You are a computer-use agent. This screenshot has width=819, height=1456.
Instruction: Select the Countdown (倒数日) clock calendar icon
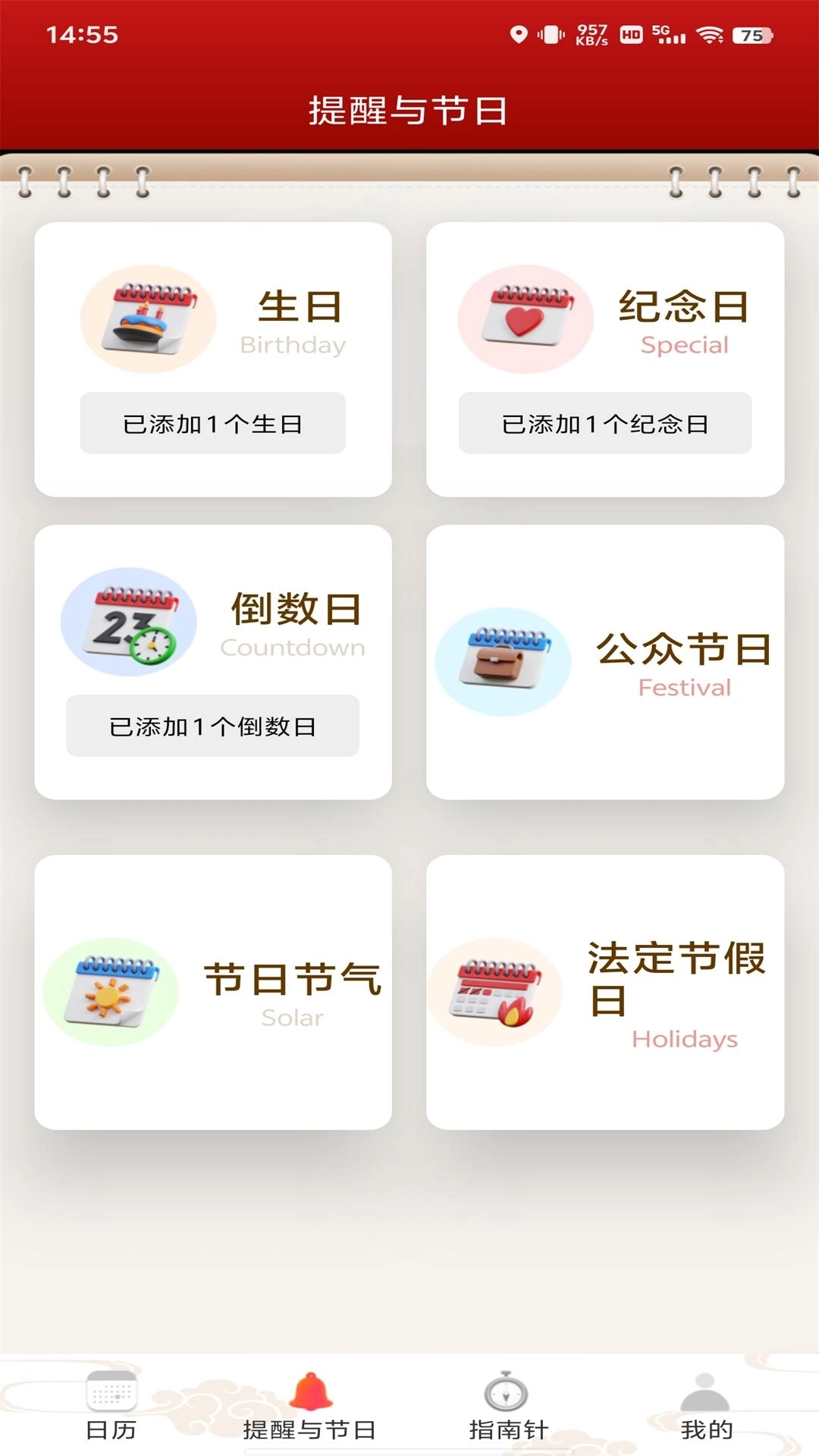click(127, 622)
